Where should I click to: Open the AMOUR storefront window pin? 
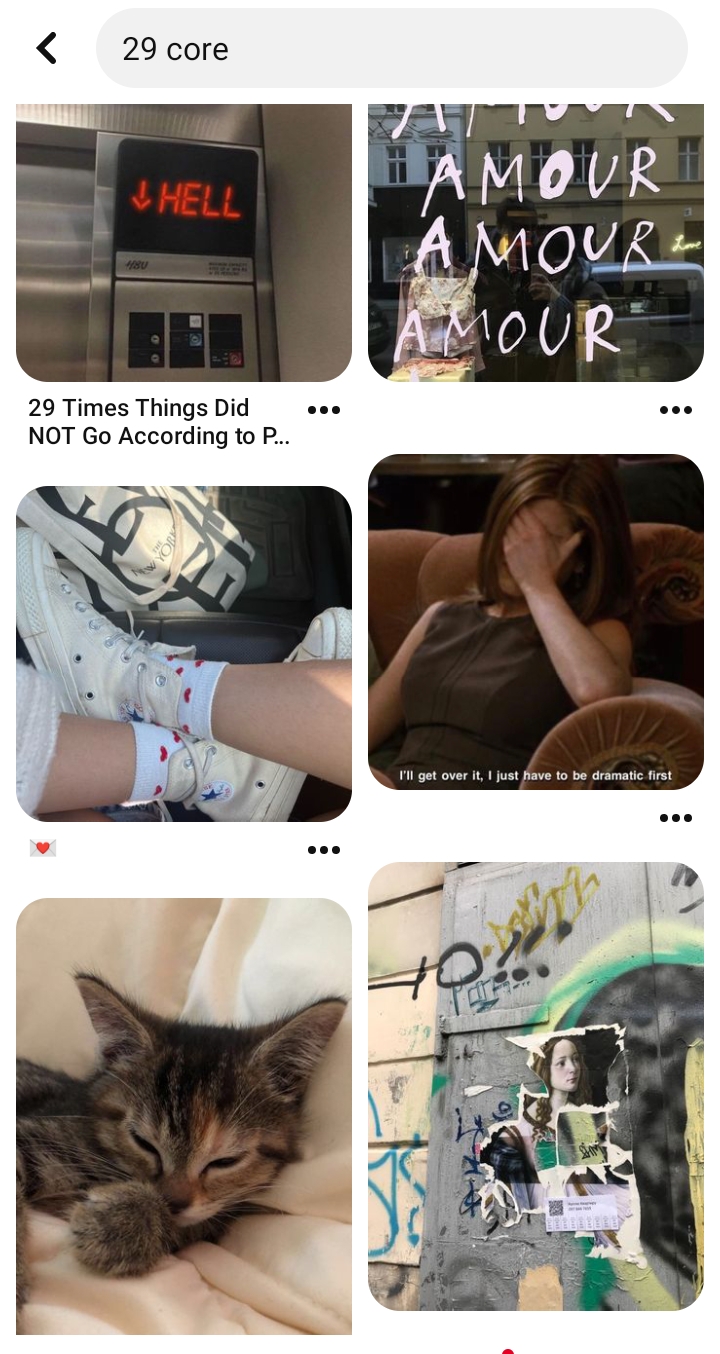coord(536,242)
